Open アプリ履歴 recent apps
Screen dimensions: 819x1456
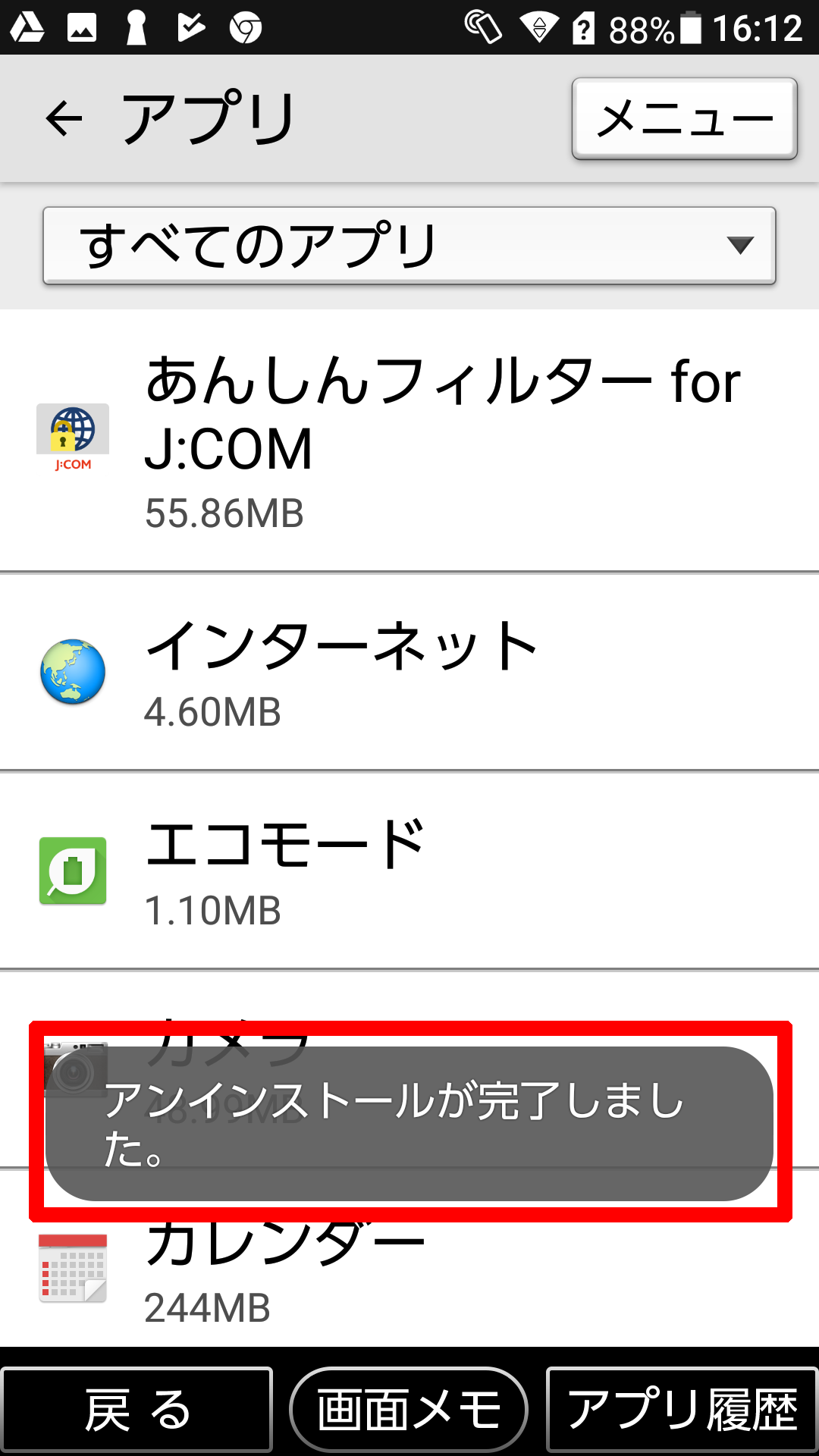pyautogui.click(x=682, y=1410)
